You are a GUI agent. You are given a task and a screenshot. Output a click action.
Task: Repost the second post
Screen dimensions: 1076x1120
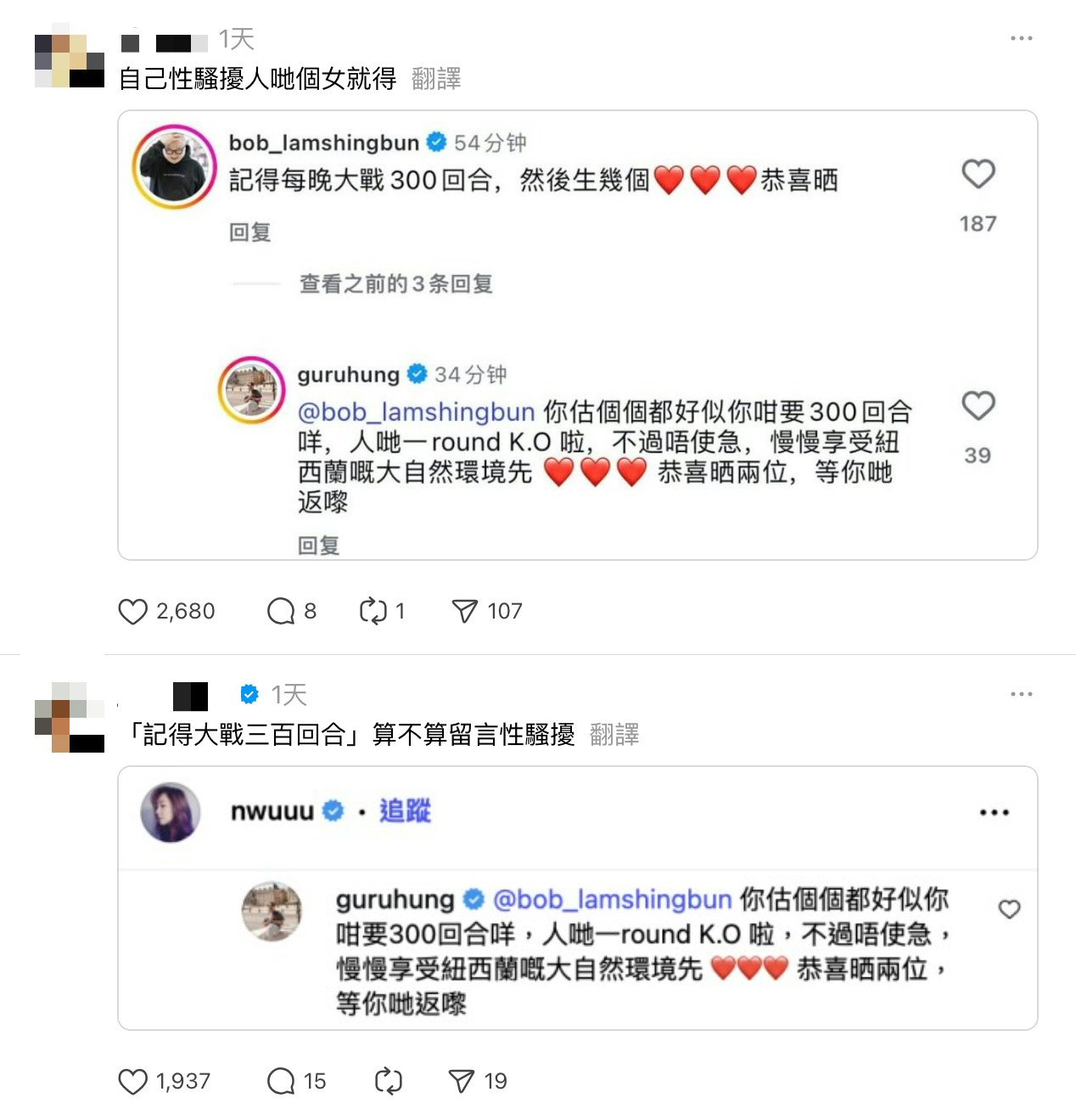pyautogui.click(x=388, y=1081)
